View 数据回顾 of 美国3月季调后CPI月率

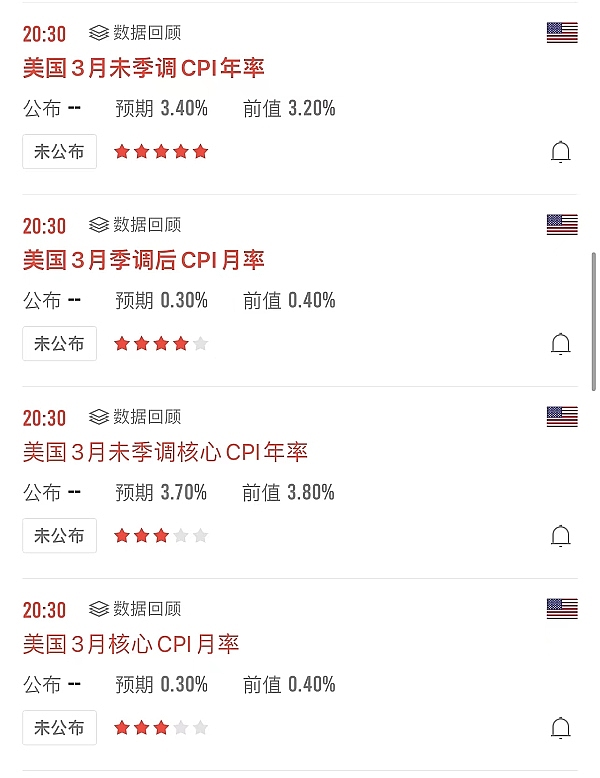pos(135,225)
